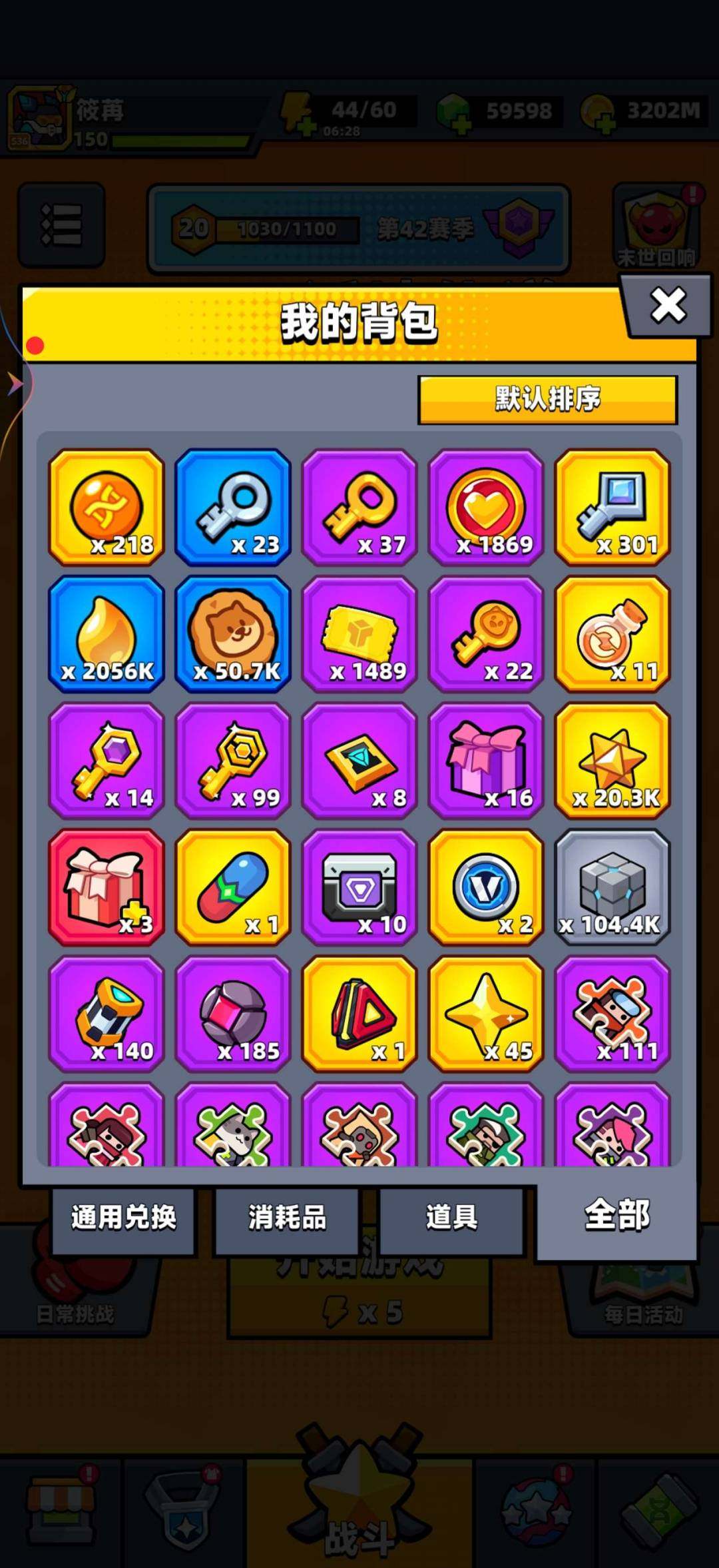Select the red gift box item x3

click(107, 887)
